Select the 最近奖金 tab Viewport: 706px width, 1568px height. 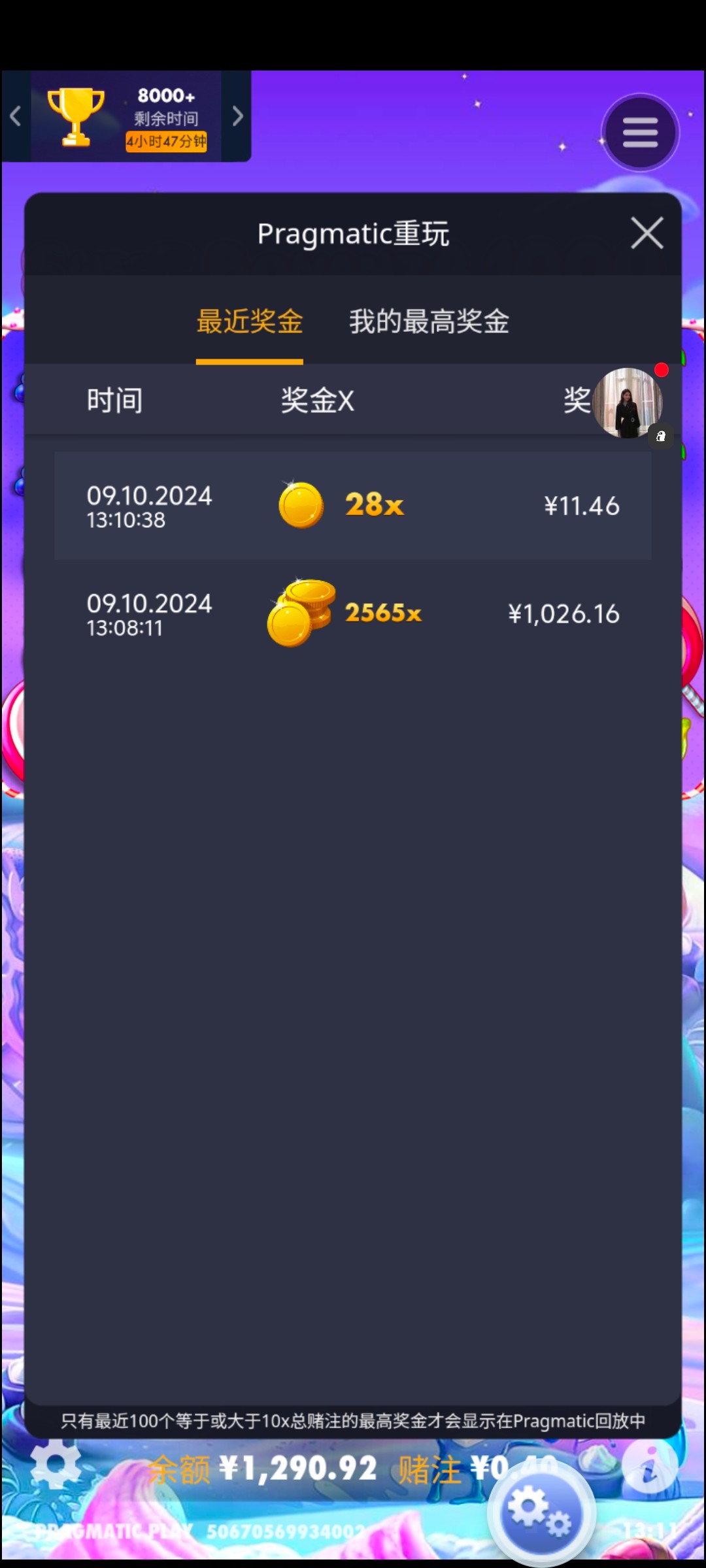250,321
